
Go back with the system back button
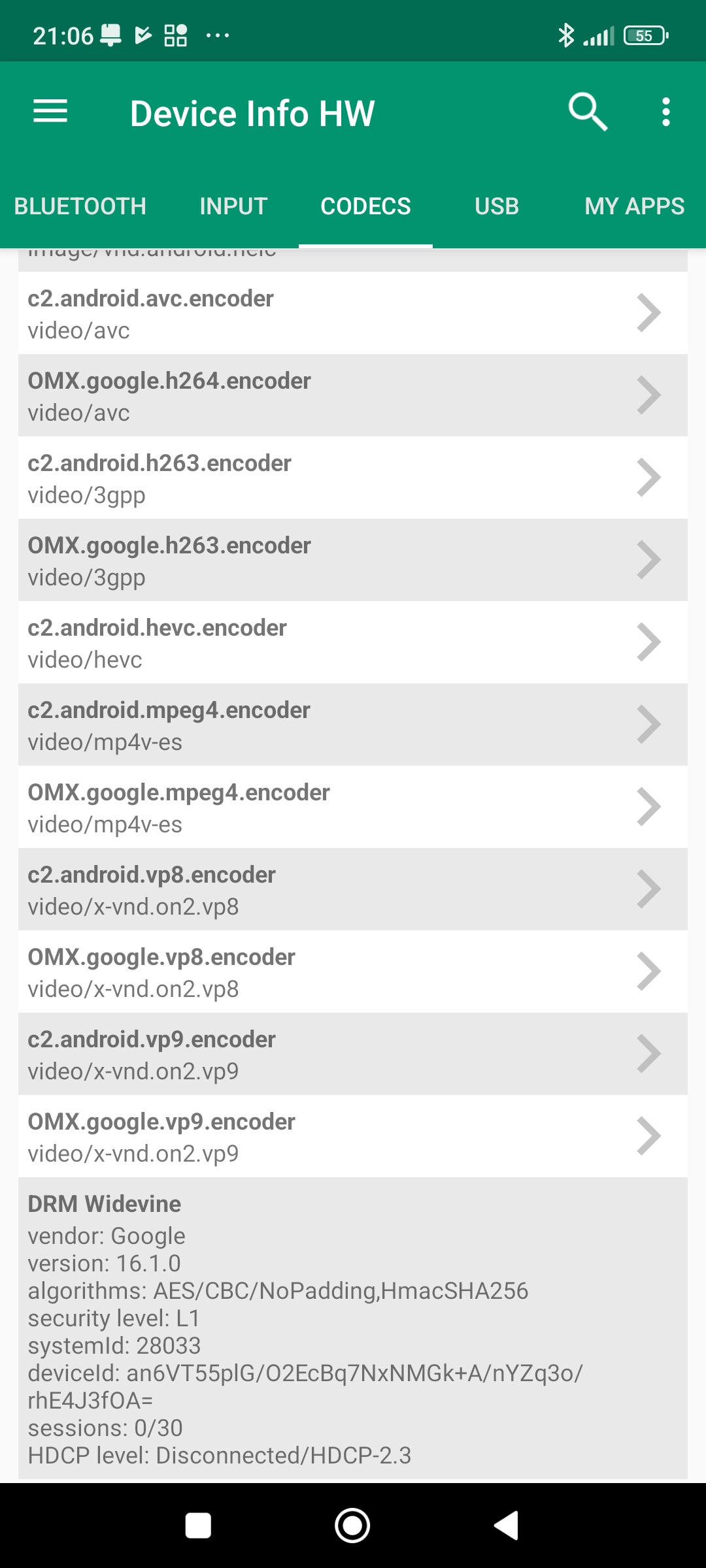[507, 1526]
